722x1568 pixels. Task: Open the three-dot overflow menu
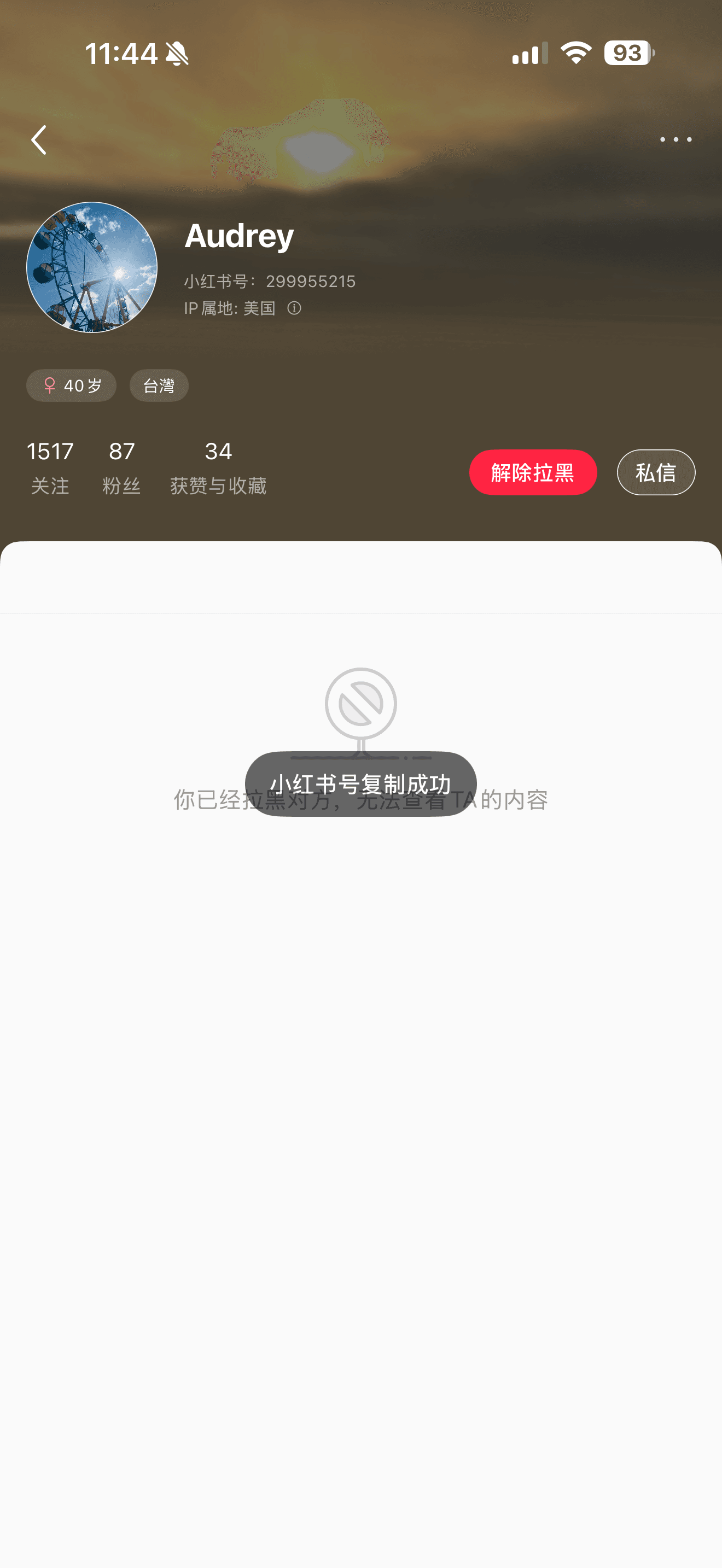click(676, 140)
